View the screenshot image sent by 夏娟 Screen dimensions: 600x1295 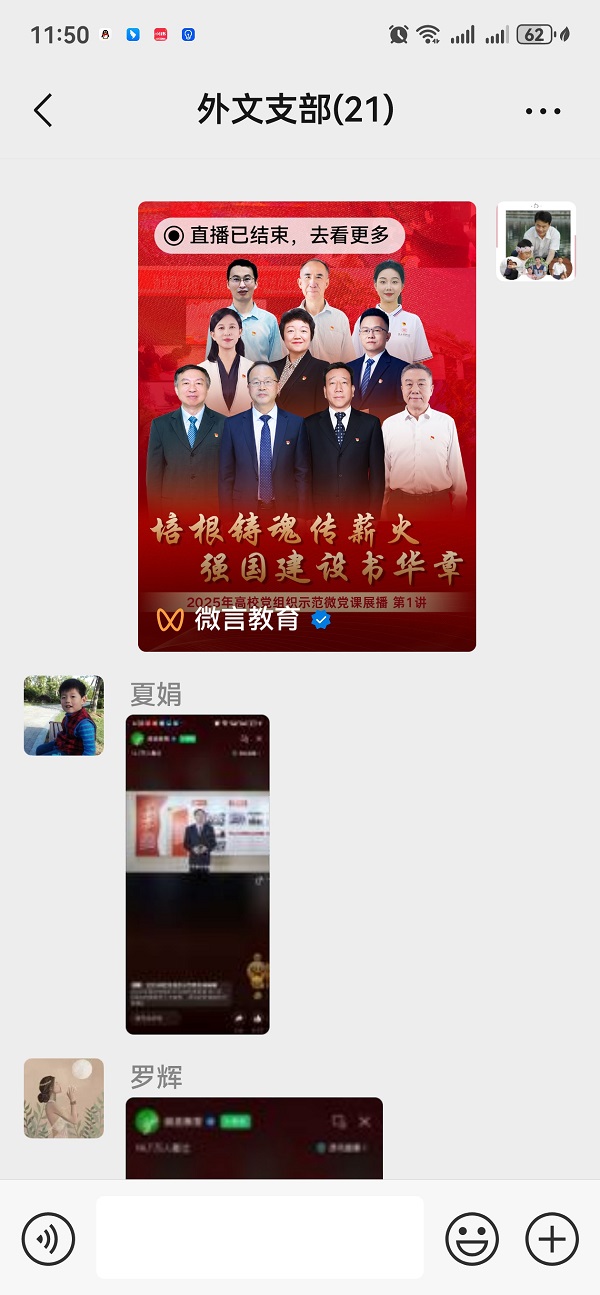198,874
